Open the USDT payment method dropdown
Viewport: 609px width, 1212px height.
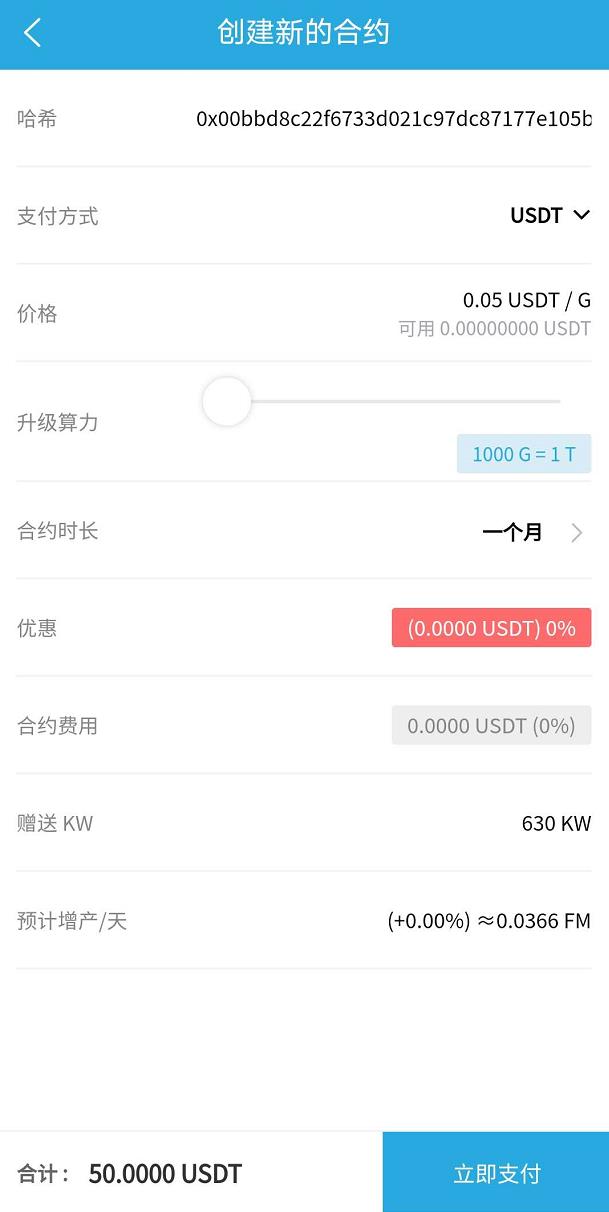pyautogui.click(x=551, y=216)
